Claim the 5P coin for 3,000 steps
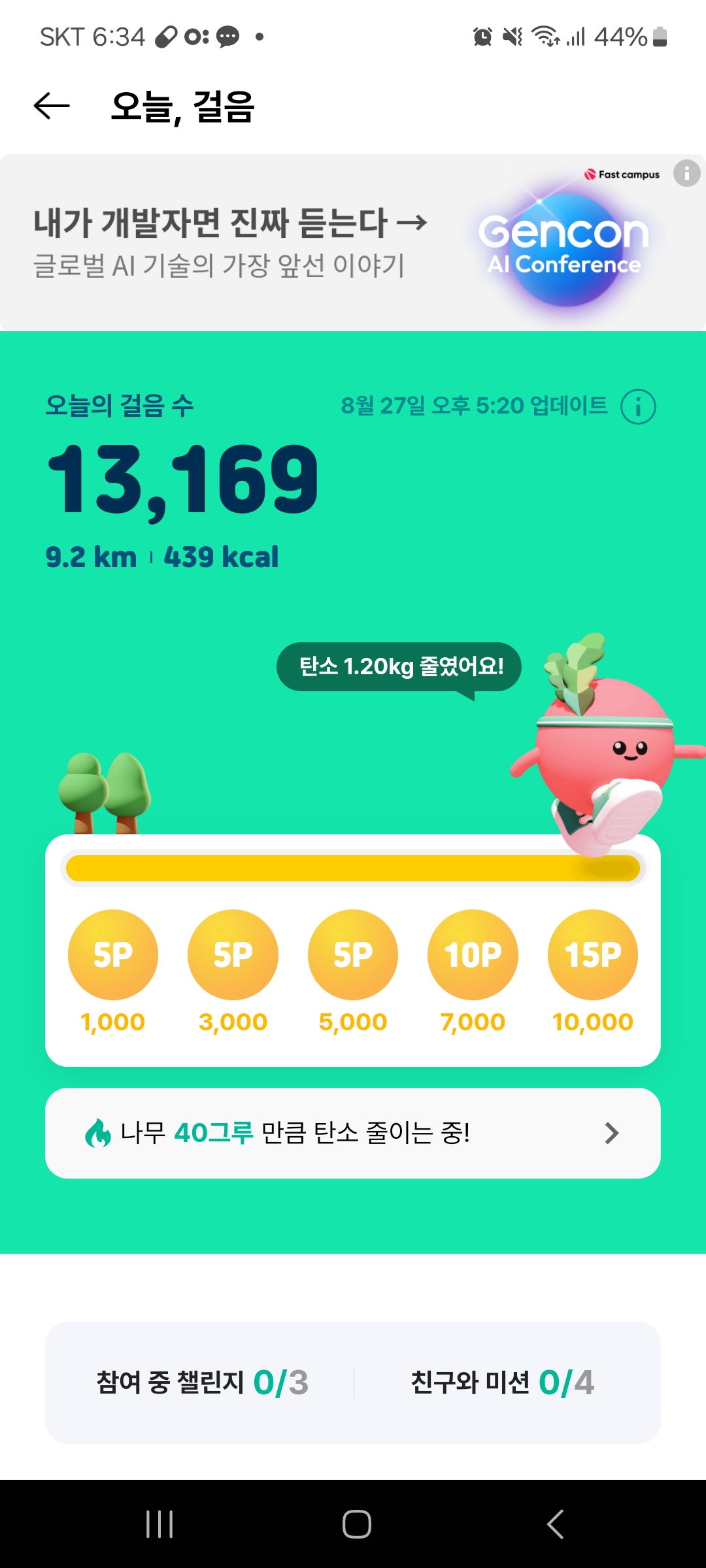Viewport: 706px width, 1568px height. click(233, 955)
